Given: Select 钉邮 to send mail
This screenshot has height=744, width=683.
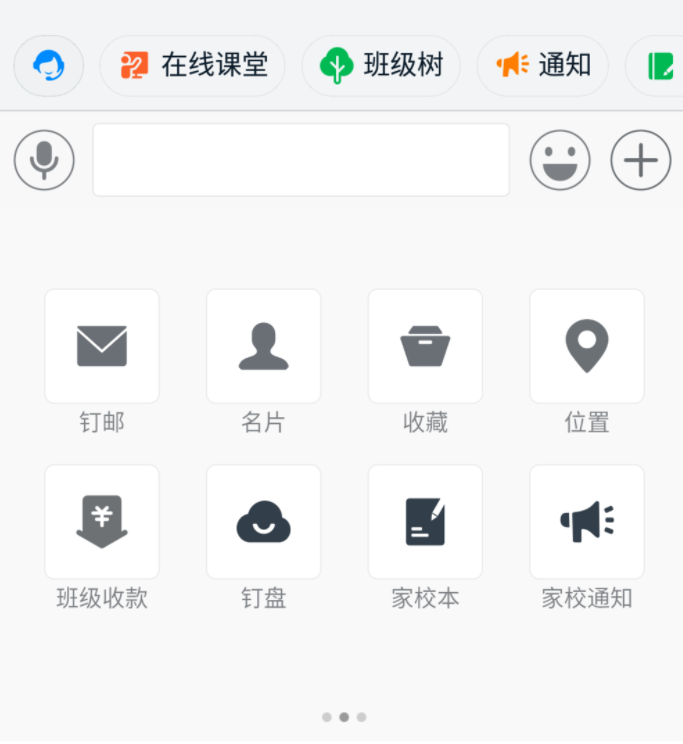Looking at the screenshot, I should (102, 346).
